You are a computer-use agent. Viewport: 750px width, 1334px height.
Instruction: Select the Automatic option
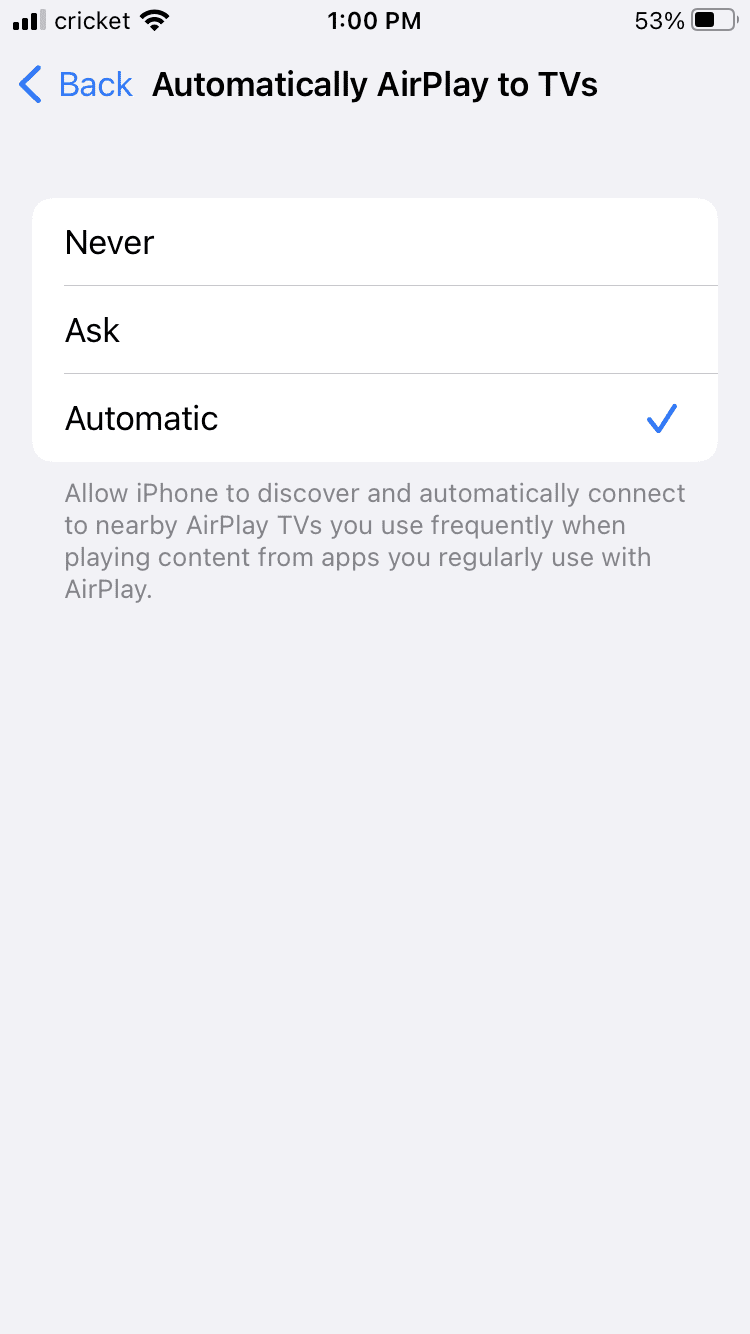click(374, 418)
